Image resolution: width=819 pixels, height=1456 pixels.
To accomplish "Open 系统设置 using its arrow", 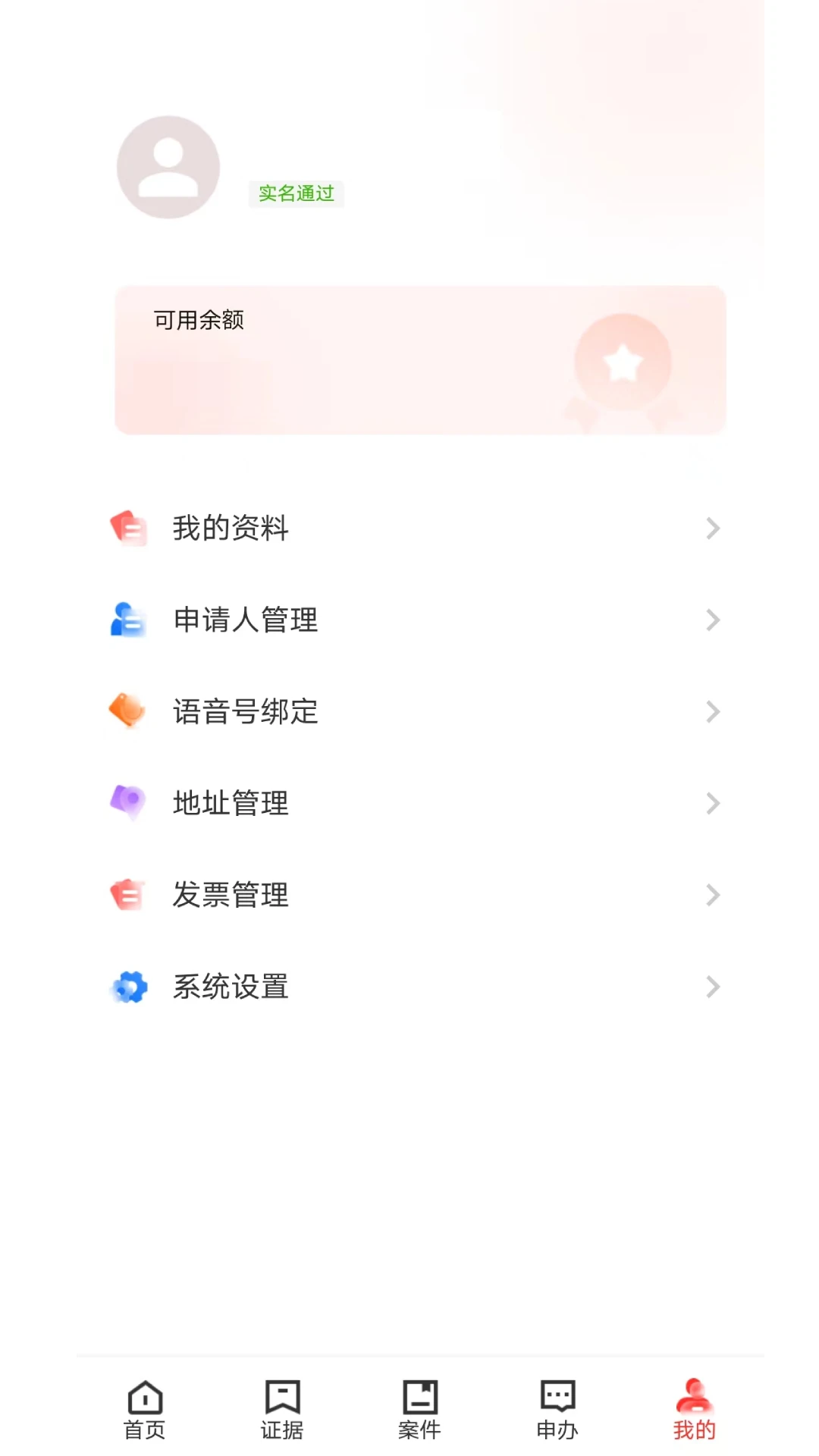I will [711, 987].
